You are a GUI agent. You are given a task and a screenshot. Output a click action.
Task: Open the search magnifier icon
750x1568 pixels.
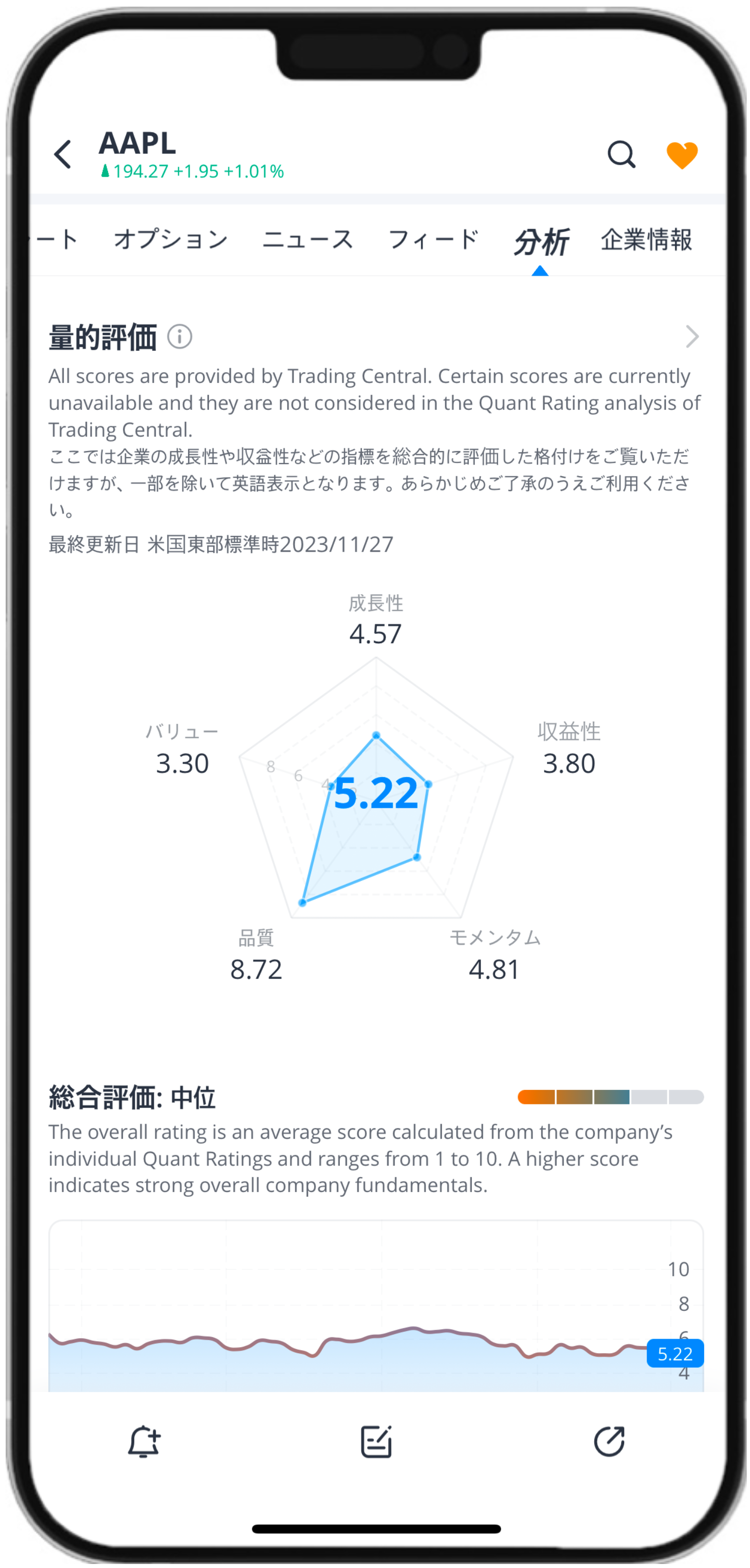coord(621,155)
